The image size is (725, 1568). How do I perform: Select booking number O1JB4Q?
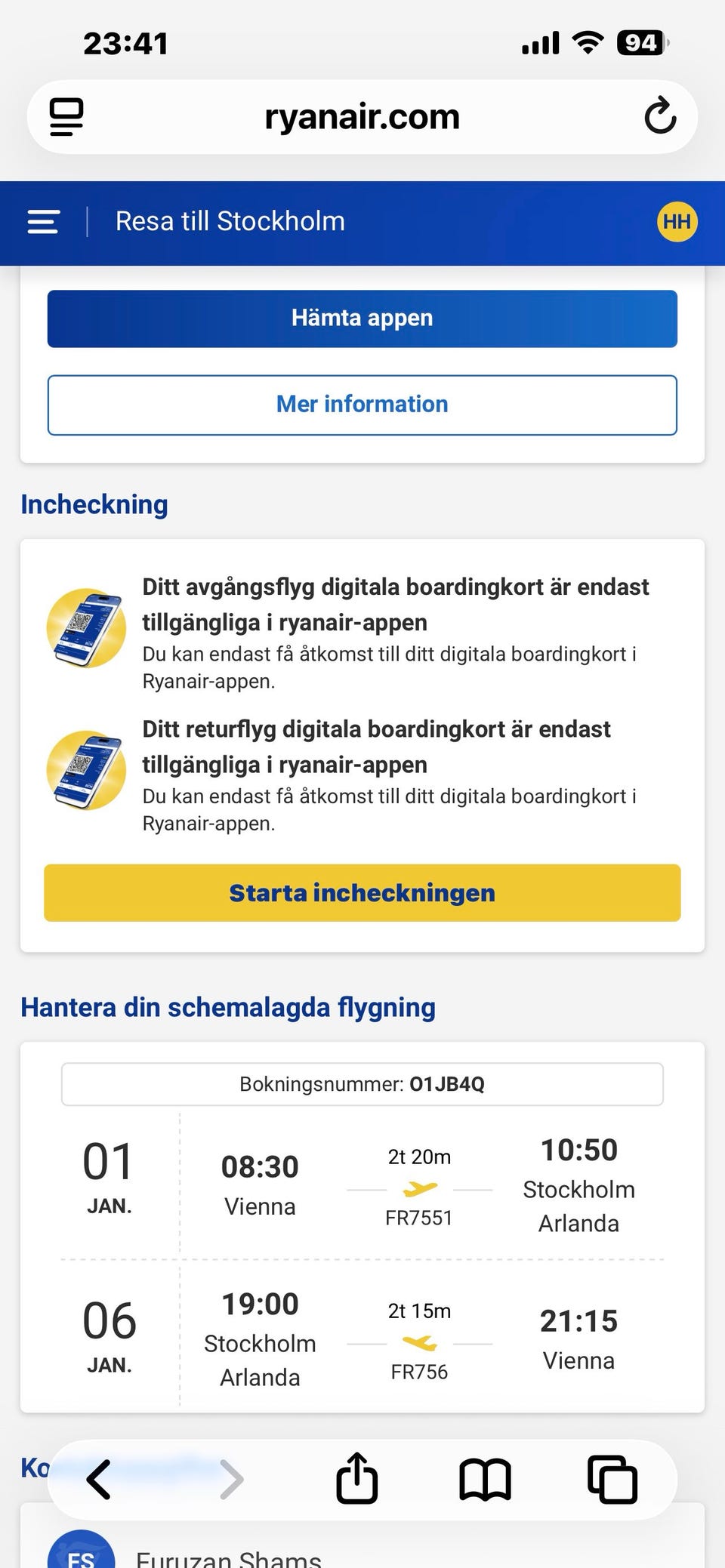[x=362, y=1084]
